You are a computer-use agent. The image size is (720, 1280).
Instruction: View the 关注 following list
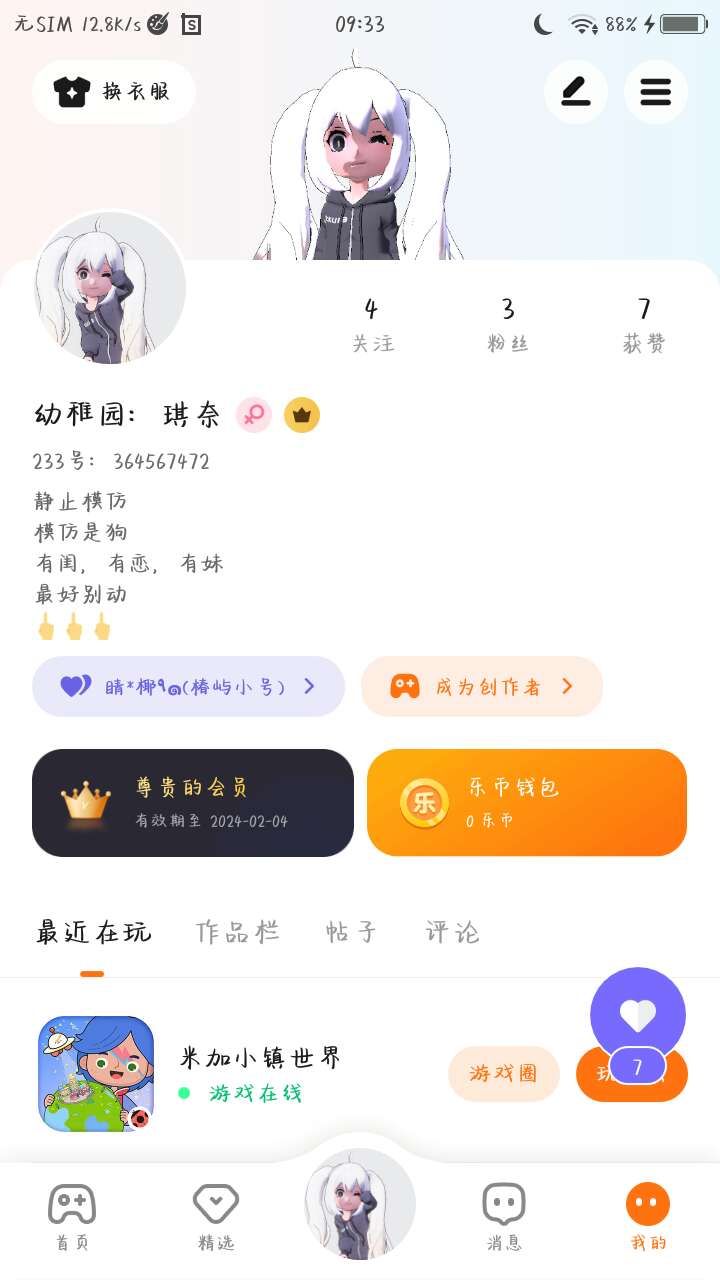tap(372, 324)
